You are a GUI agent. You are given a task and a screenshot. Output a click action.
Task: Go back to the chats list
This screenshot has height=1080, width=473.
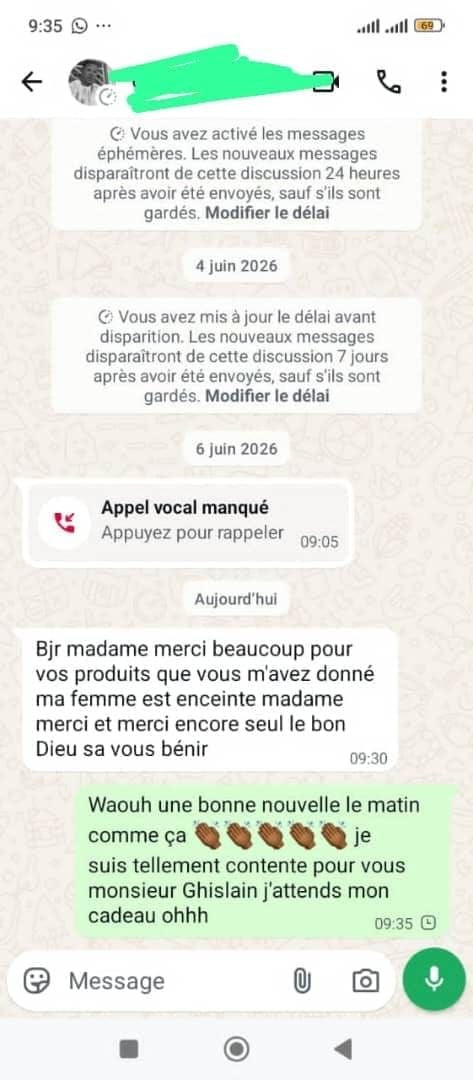32,82
